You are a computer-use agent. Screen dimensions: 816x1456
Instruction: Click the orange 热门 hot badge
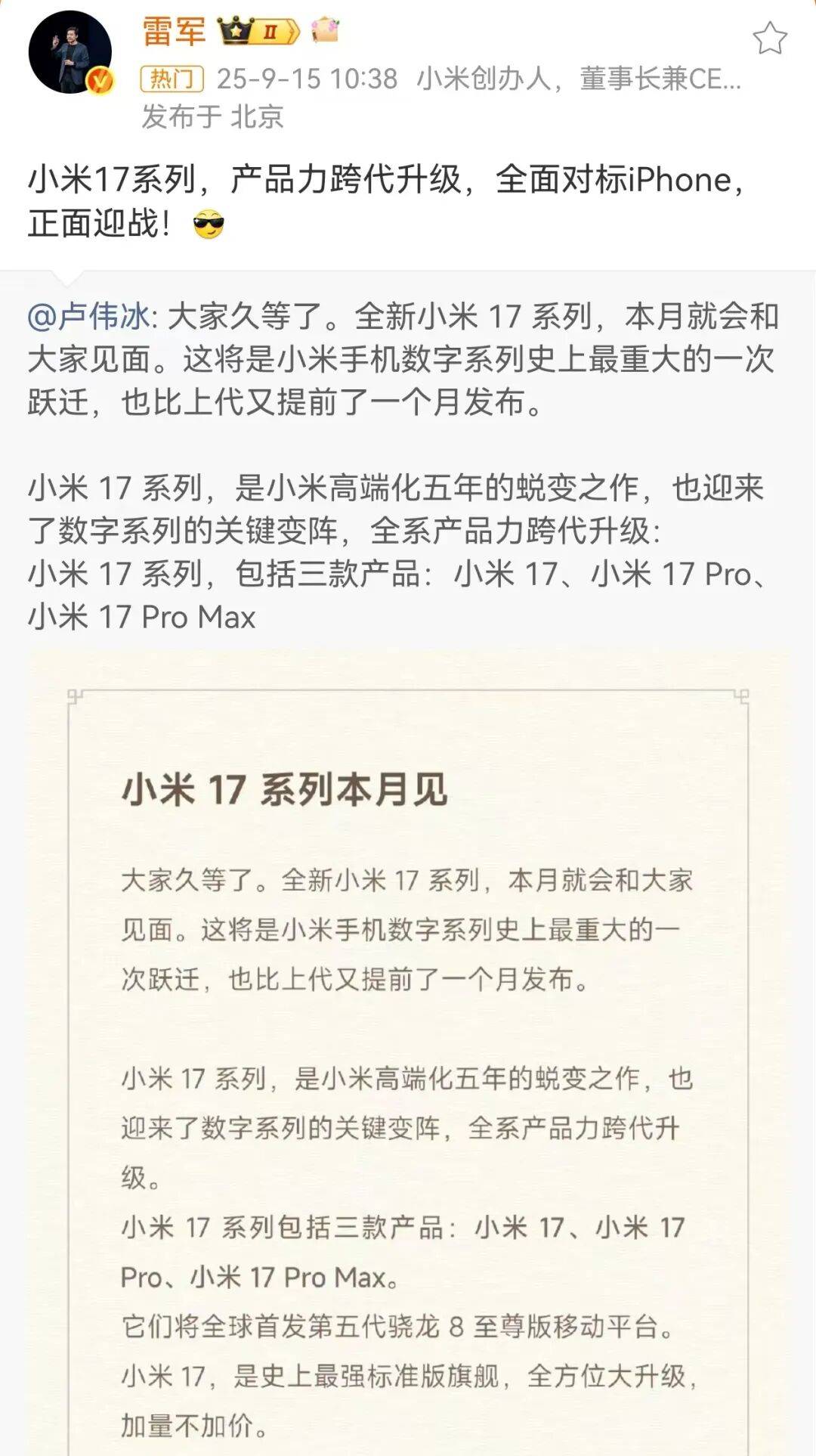click(172, 78)
